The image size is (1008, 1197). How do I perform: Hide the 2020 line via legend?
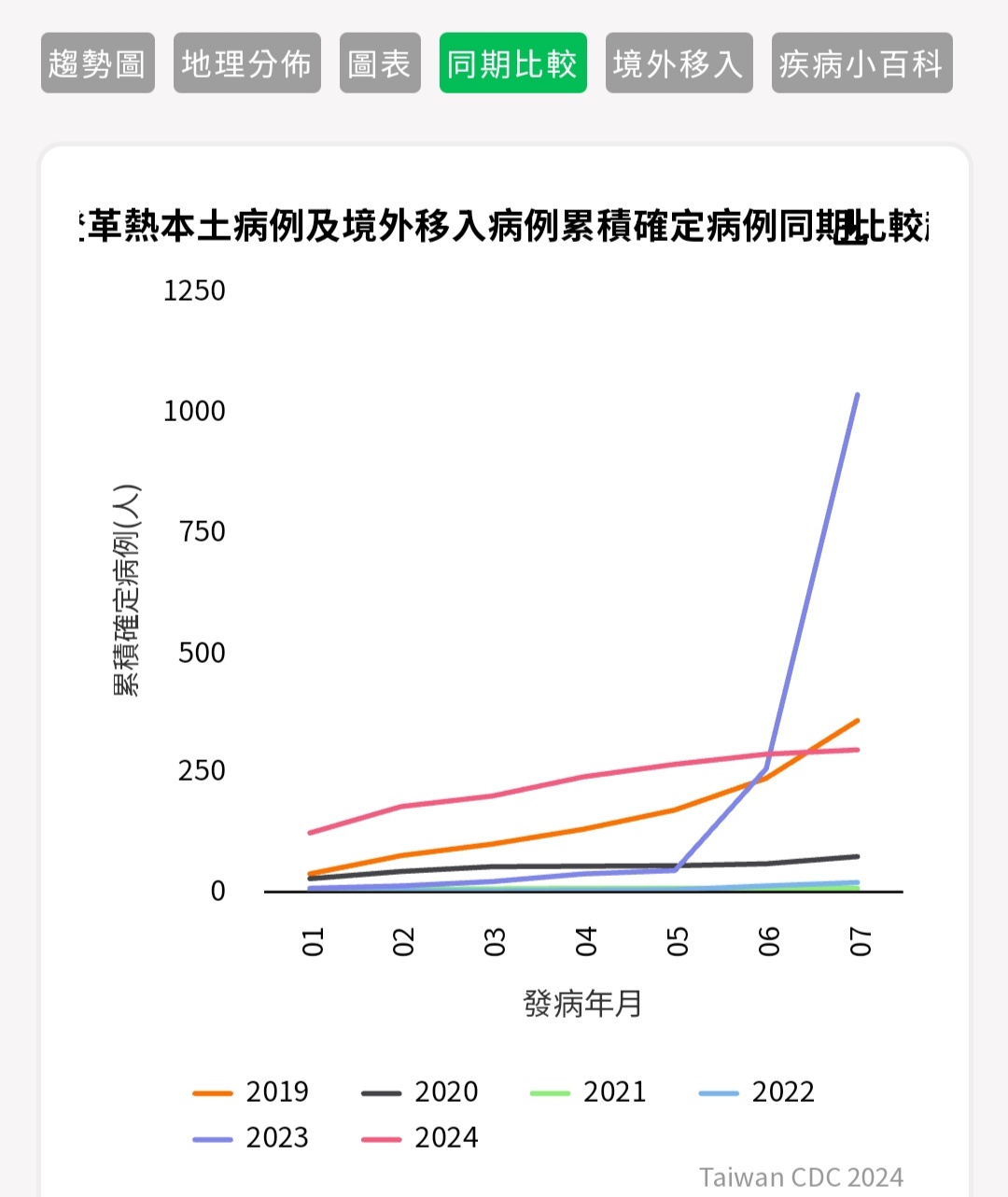[421, 1091]
